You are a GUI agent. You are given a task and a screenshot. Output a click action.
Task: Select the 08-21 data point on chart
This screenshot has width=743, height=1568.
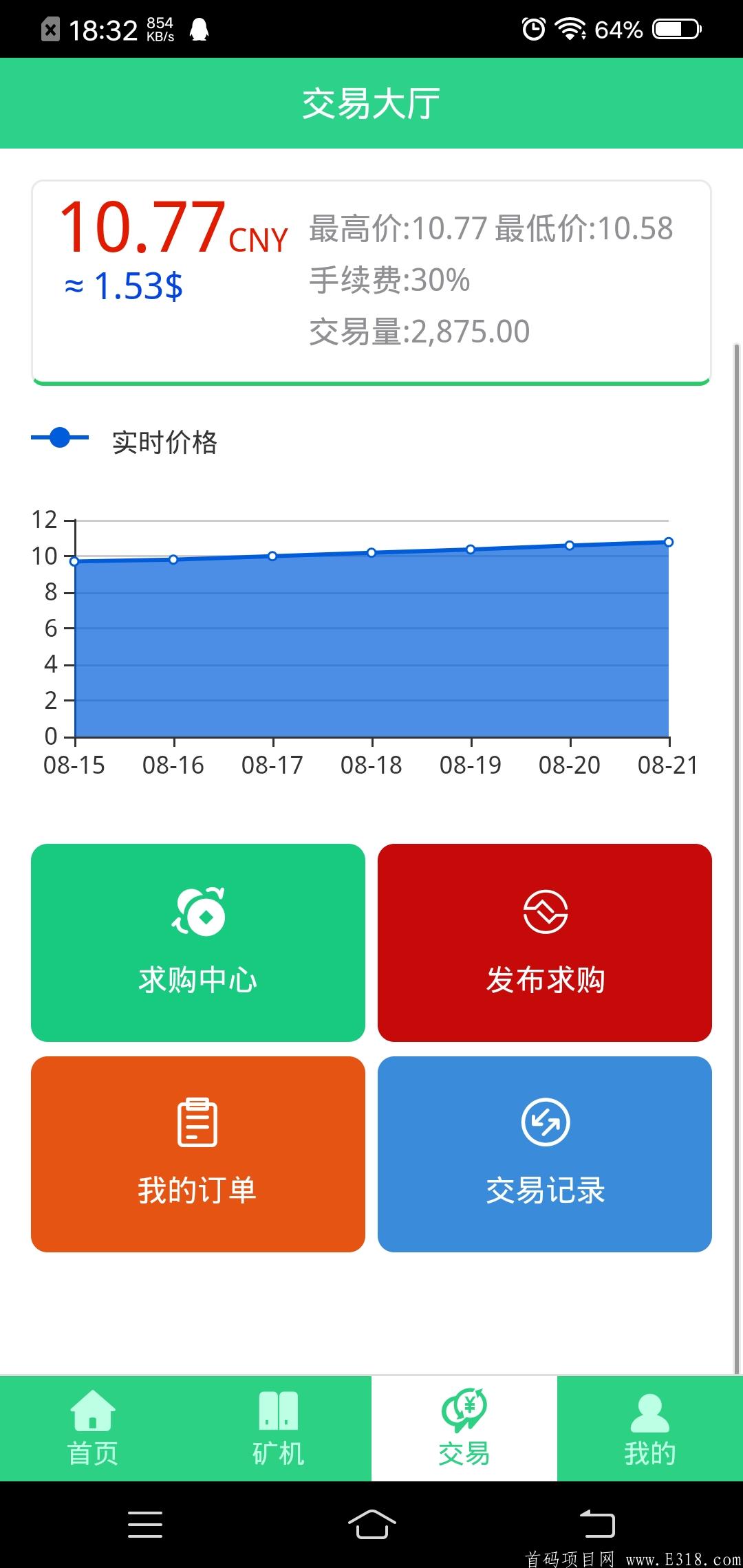pyautogui.click(x=667, y=541)
